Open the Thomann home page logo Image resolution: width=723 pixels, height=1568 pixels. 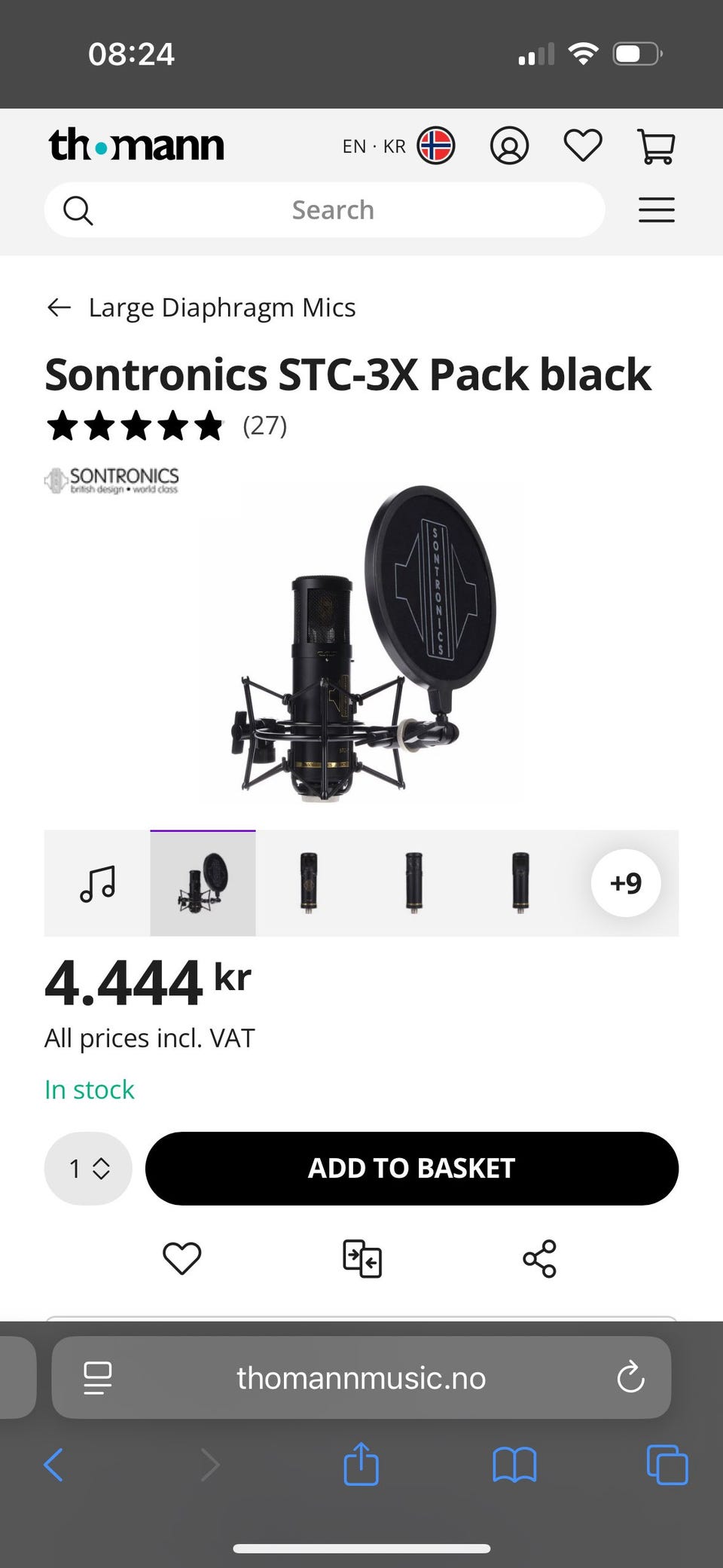coord(136,145)
